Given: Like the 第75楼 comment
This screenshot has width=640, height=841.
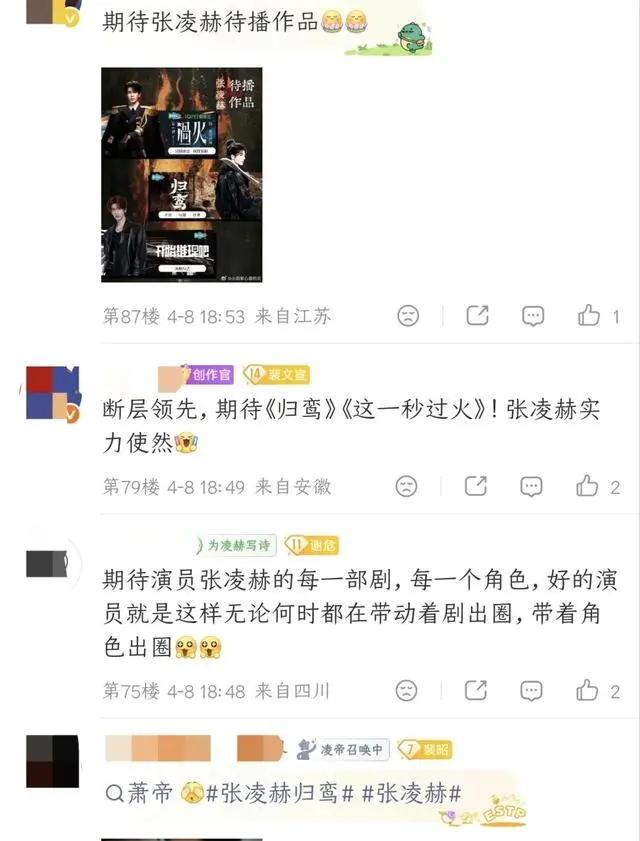Looking at the screenshot, I should click(x=588, y=691).
